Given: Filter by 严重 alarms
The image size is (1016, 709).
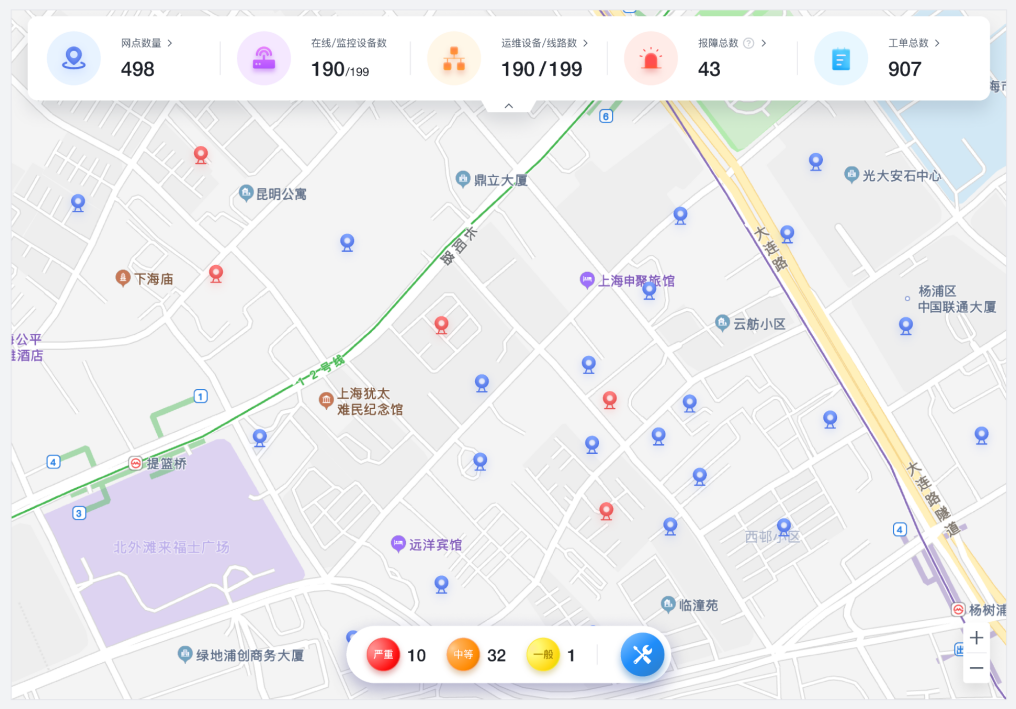Looking at the screenshot, I should click(x=383, y=655).
